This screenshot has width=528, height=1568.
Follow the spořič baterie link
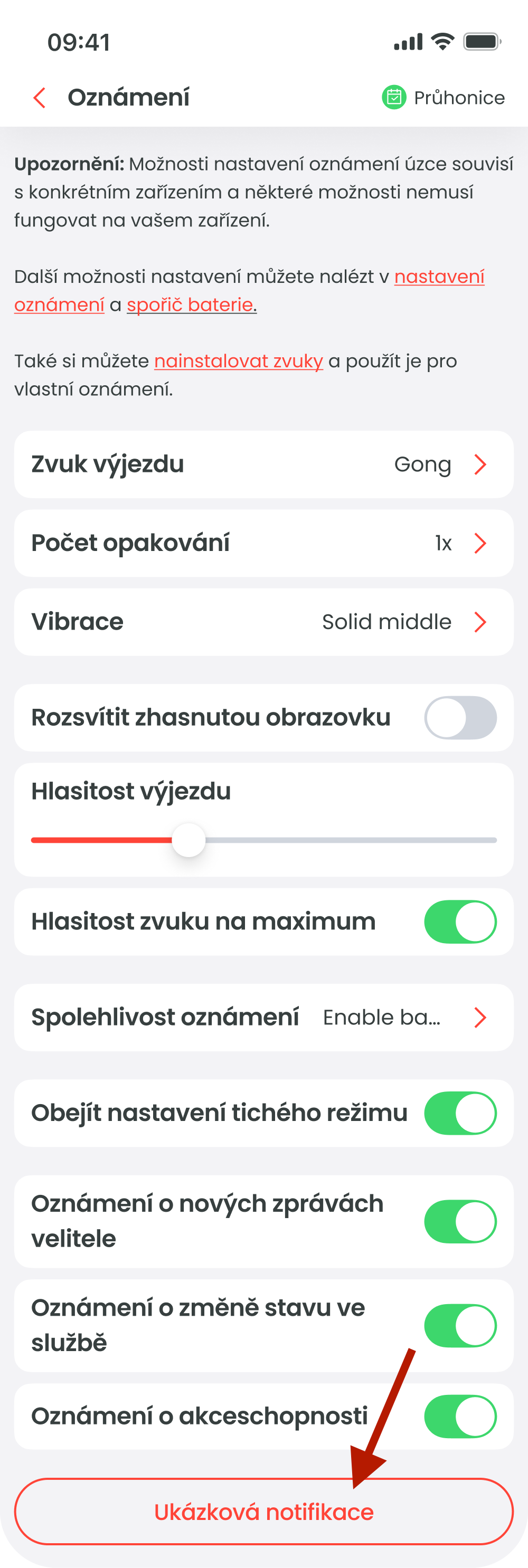191,305
